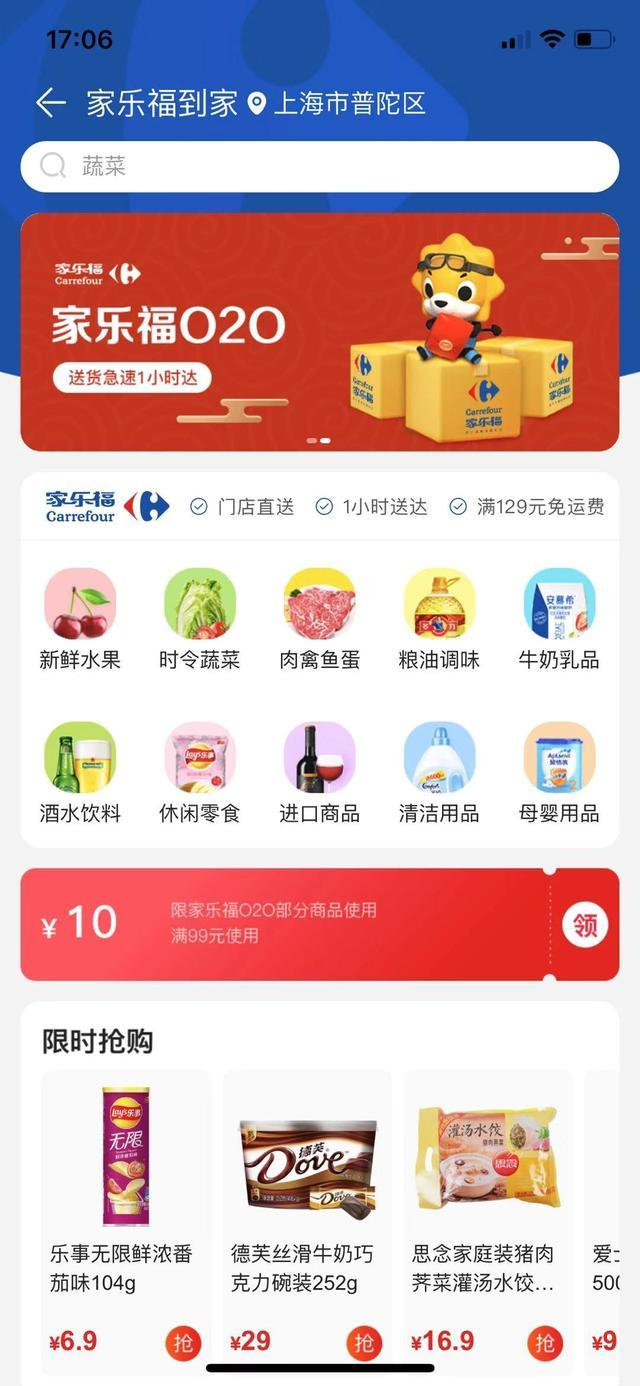Image resolution: width=640 pixels, height=1386 pixels.
Task: Claim the ¥10 coupon with 领
Action: [x=585, y=925]
